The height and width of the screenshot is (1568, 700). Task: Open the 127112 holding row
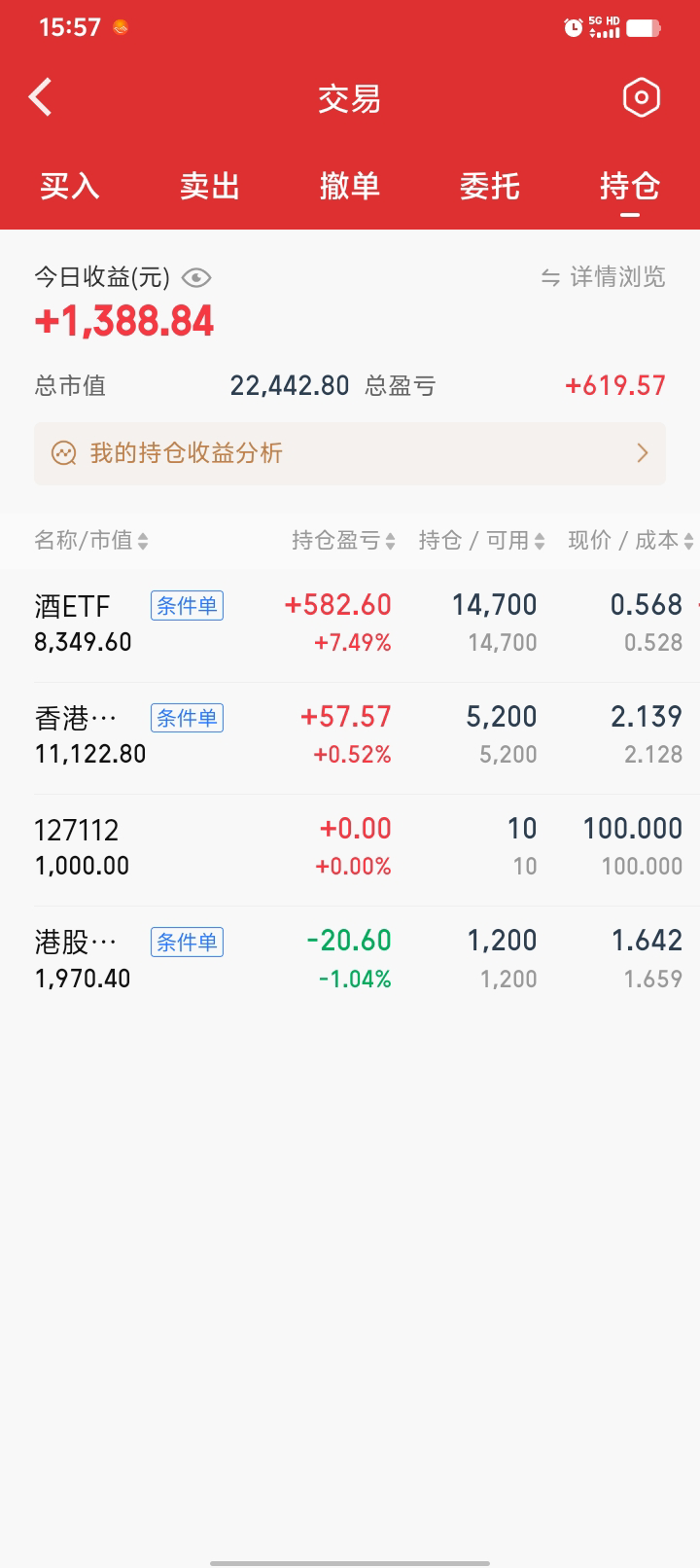(350, 848)
